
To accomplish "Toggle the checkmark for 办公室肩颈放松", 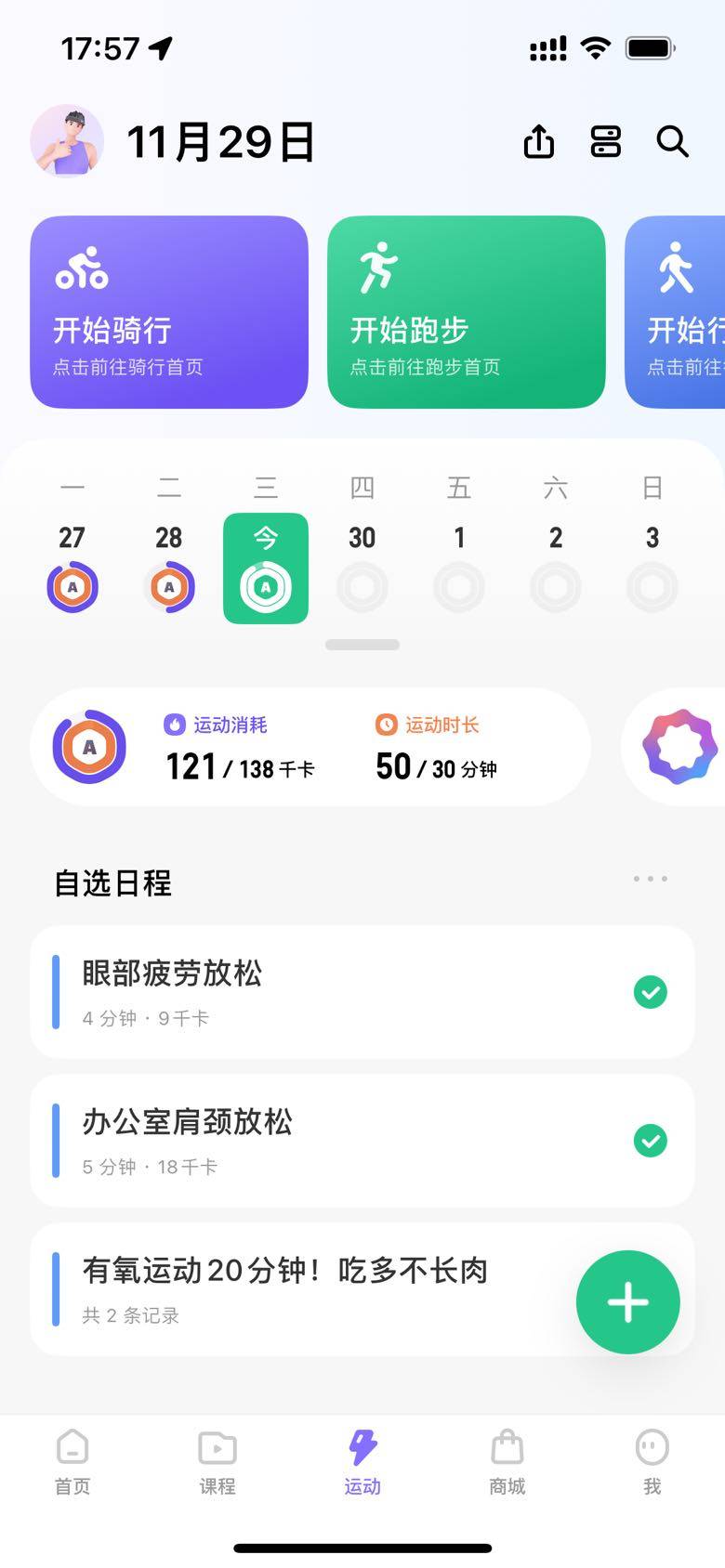I will (650, 1141).
